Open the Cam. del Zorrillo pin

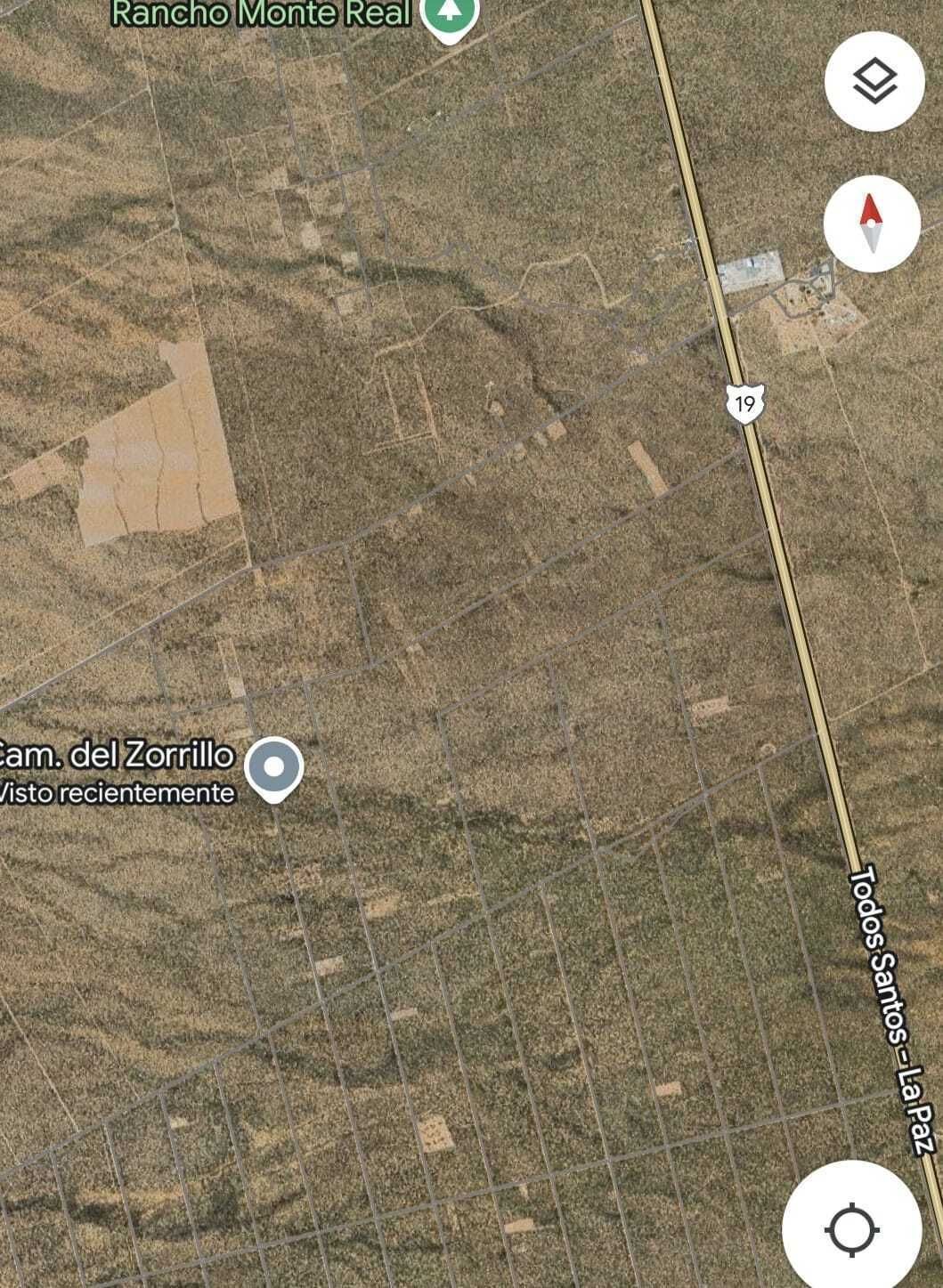point(274,768)
